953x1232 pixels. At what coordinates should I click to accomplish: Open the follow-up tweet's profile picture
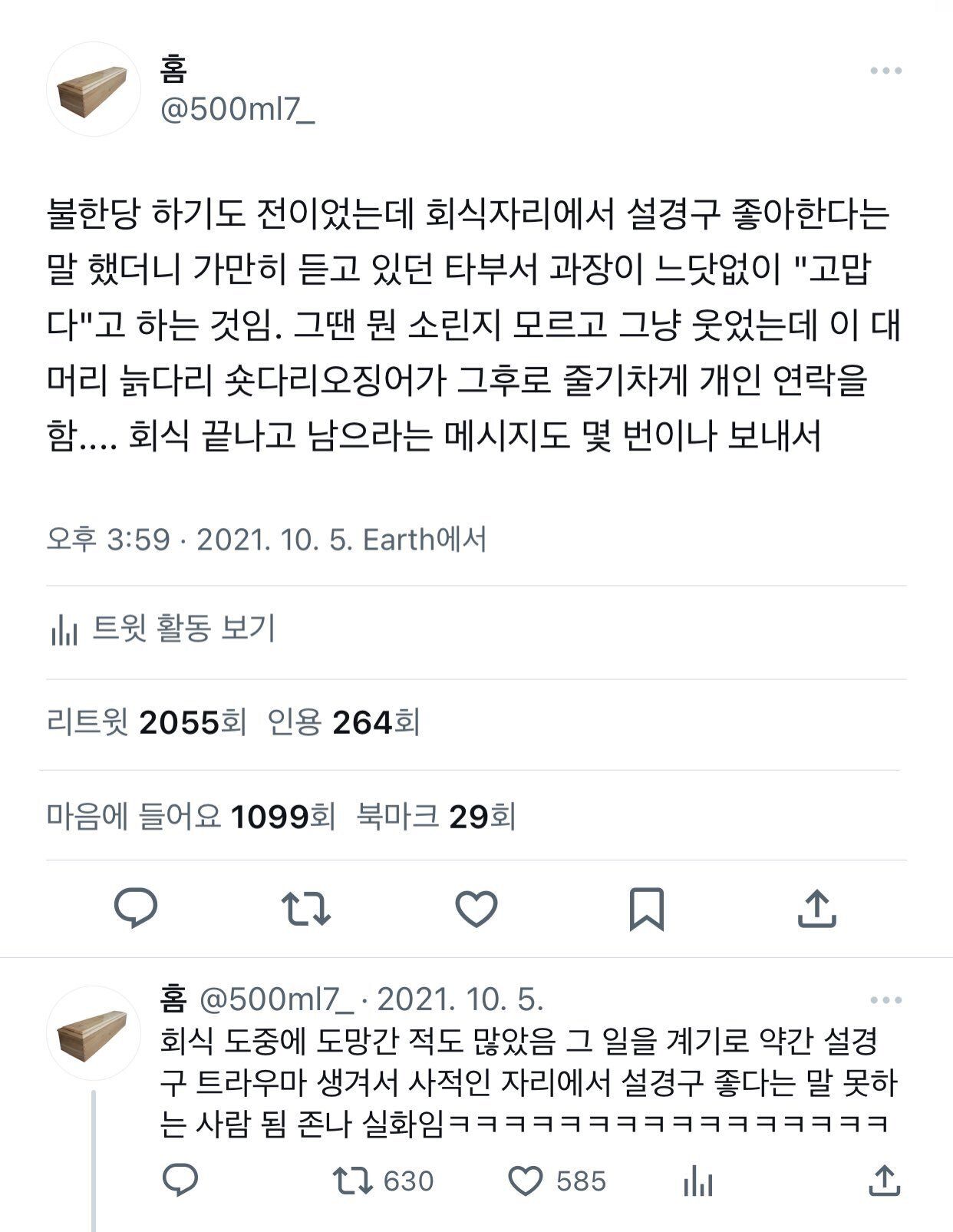pyautogui.click(x=94, y=1032)
